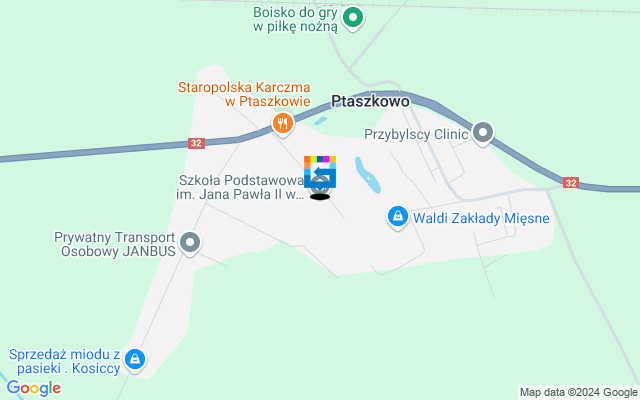Select the Waldi Zakłady Mięsne shop pin

398,217
